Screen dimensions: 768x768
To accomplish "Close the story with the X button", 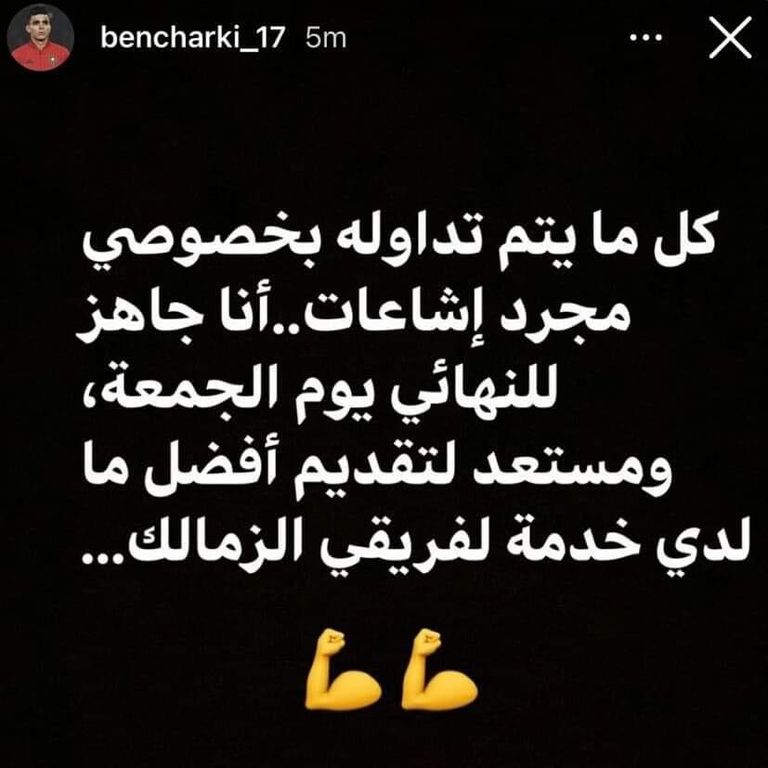I will click(x=730, y=38).
